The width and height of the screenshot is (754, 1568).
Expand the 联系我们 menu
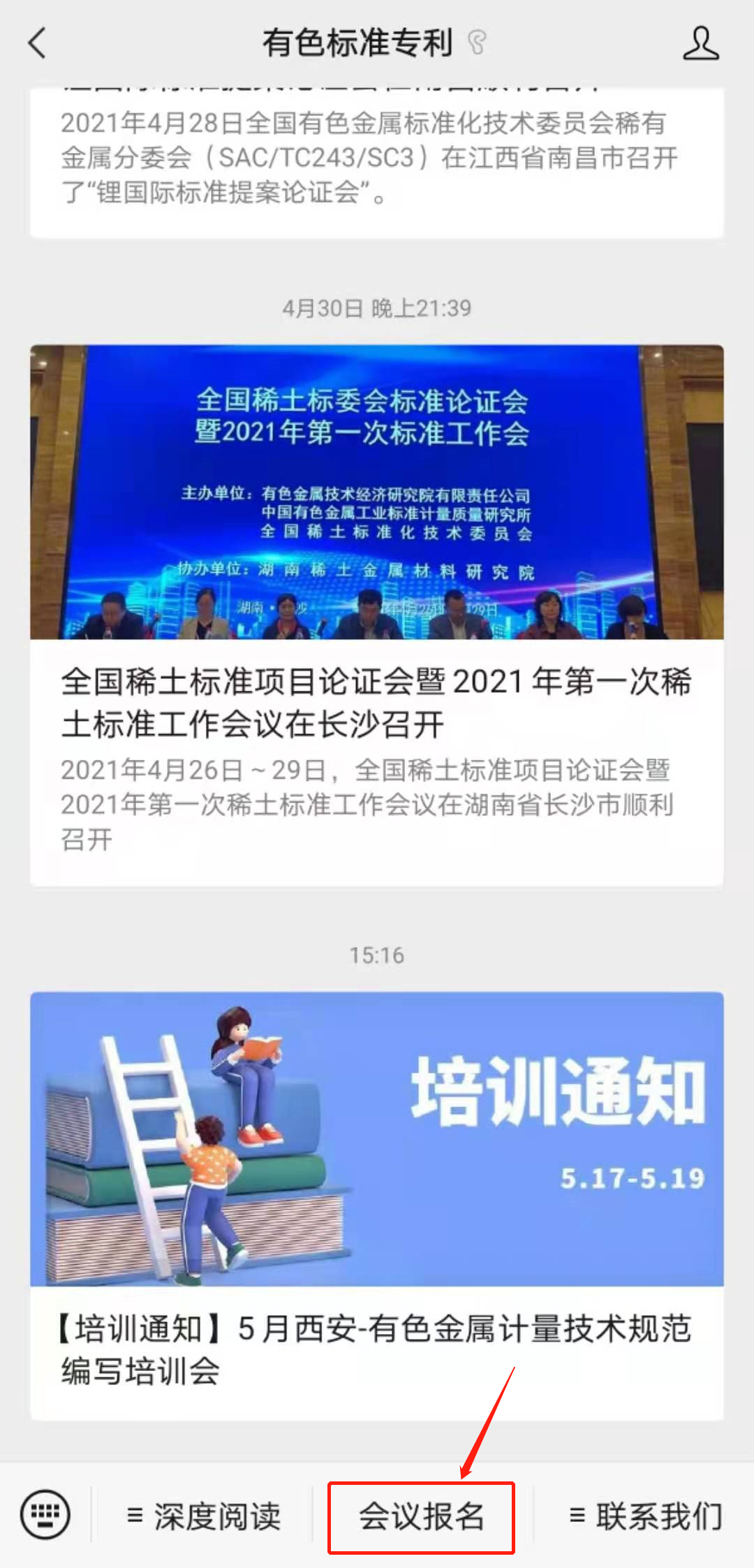pyautogui.click(x=645, y=1516)
